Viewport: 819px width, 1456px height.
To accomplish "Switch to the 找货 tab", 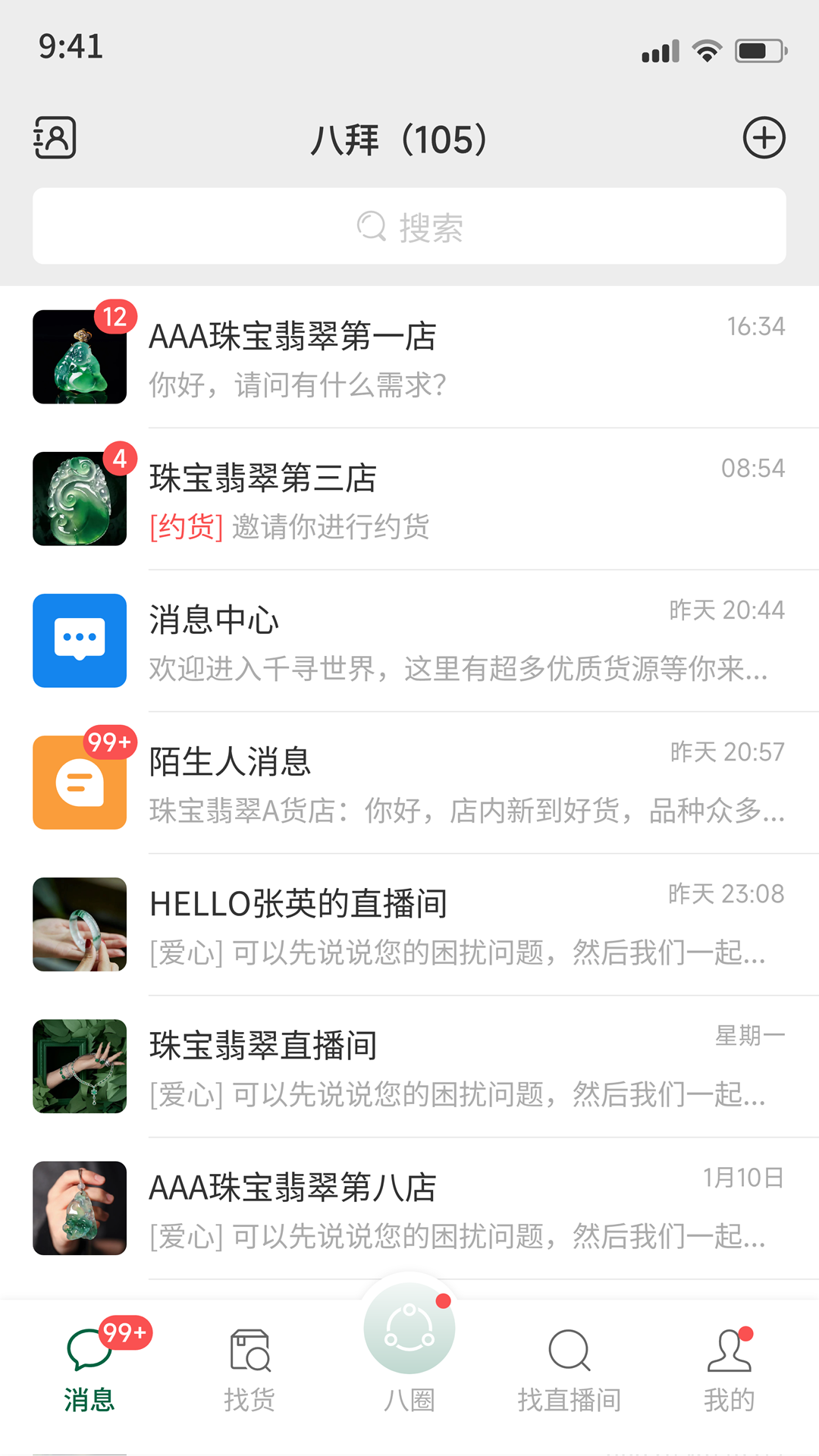I will click(x=249, y=1370).
